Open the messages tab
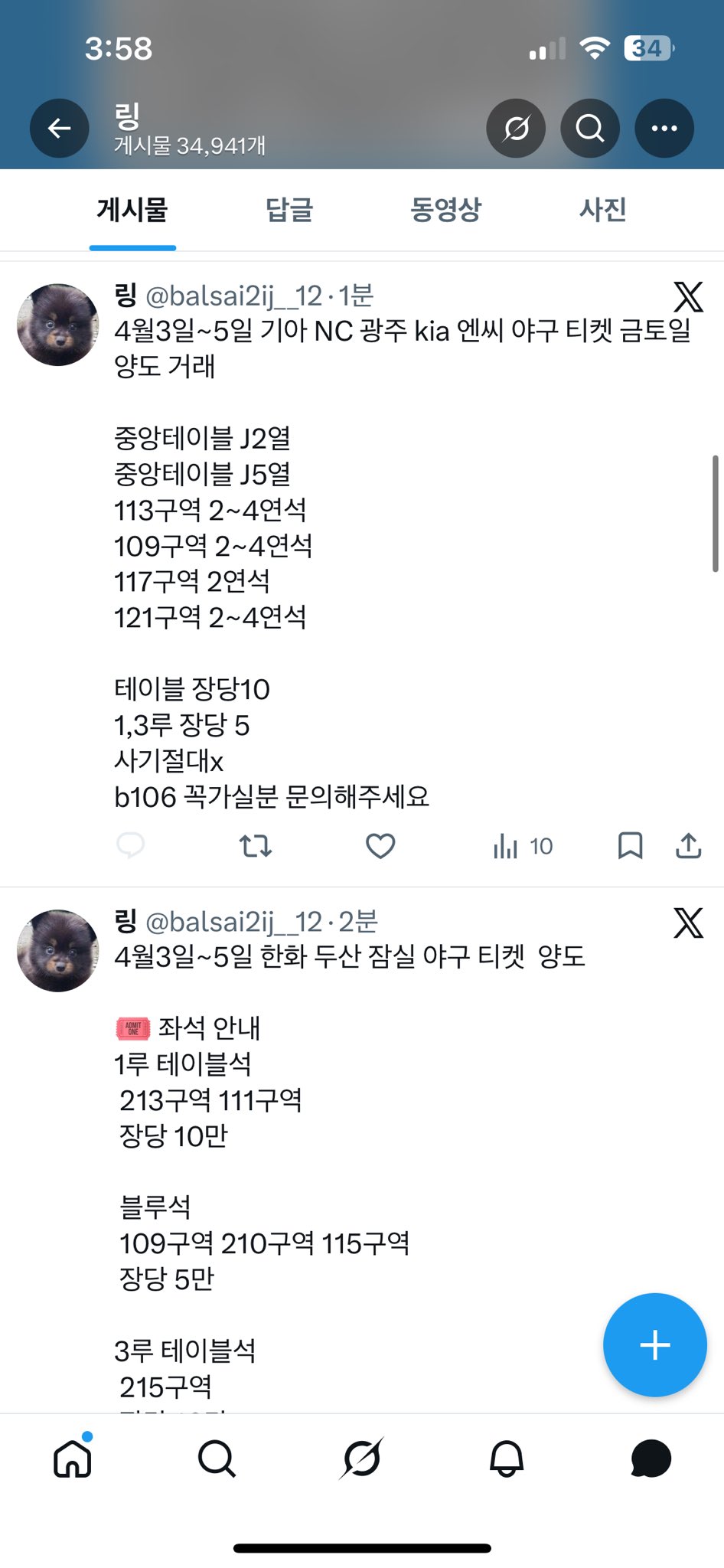The image size is (724, 1568). [x=651, y=1459]
